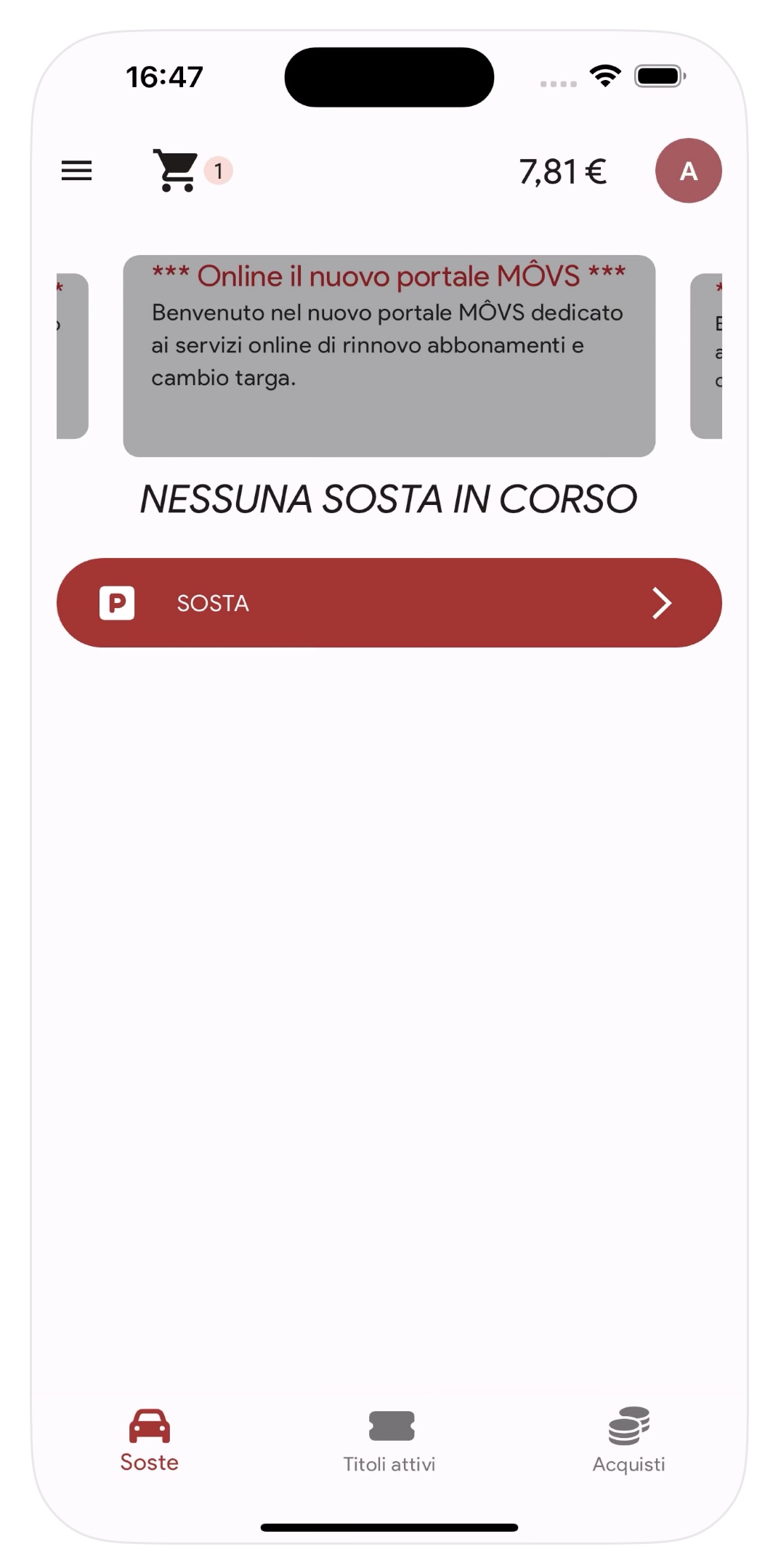Screen dimensions: 765x1568
Task: Open the profile avatar A
Action: pyautogui.click(x=688, y=171)
